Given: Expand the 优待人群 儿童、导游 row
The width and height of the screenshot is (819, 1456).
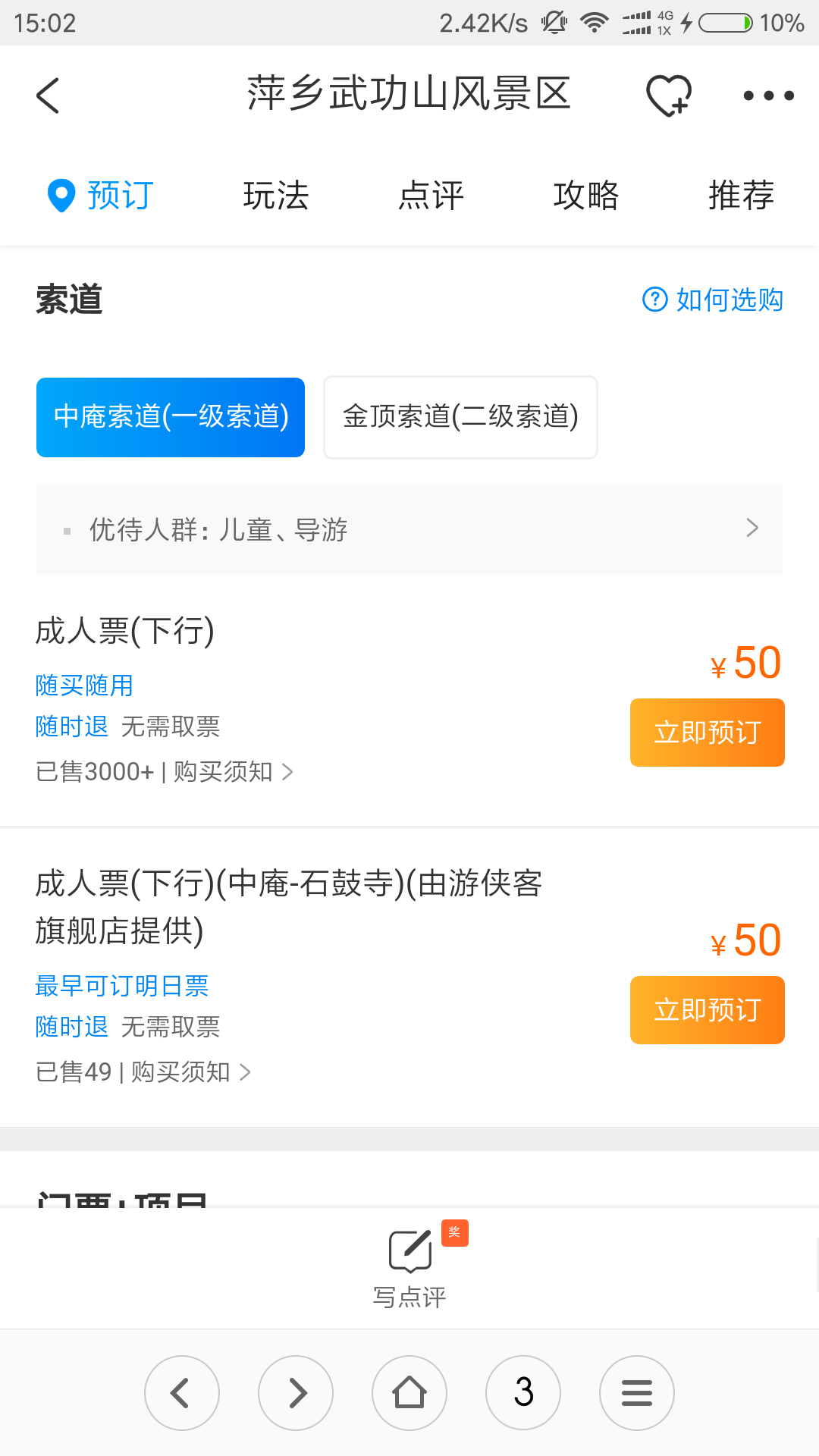Looking at the screenshot, I should point(409,529).
